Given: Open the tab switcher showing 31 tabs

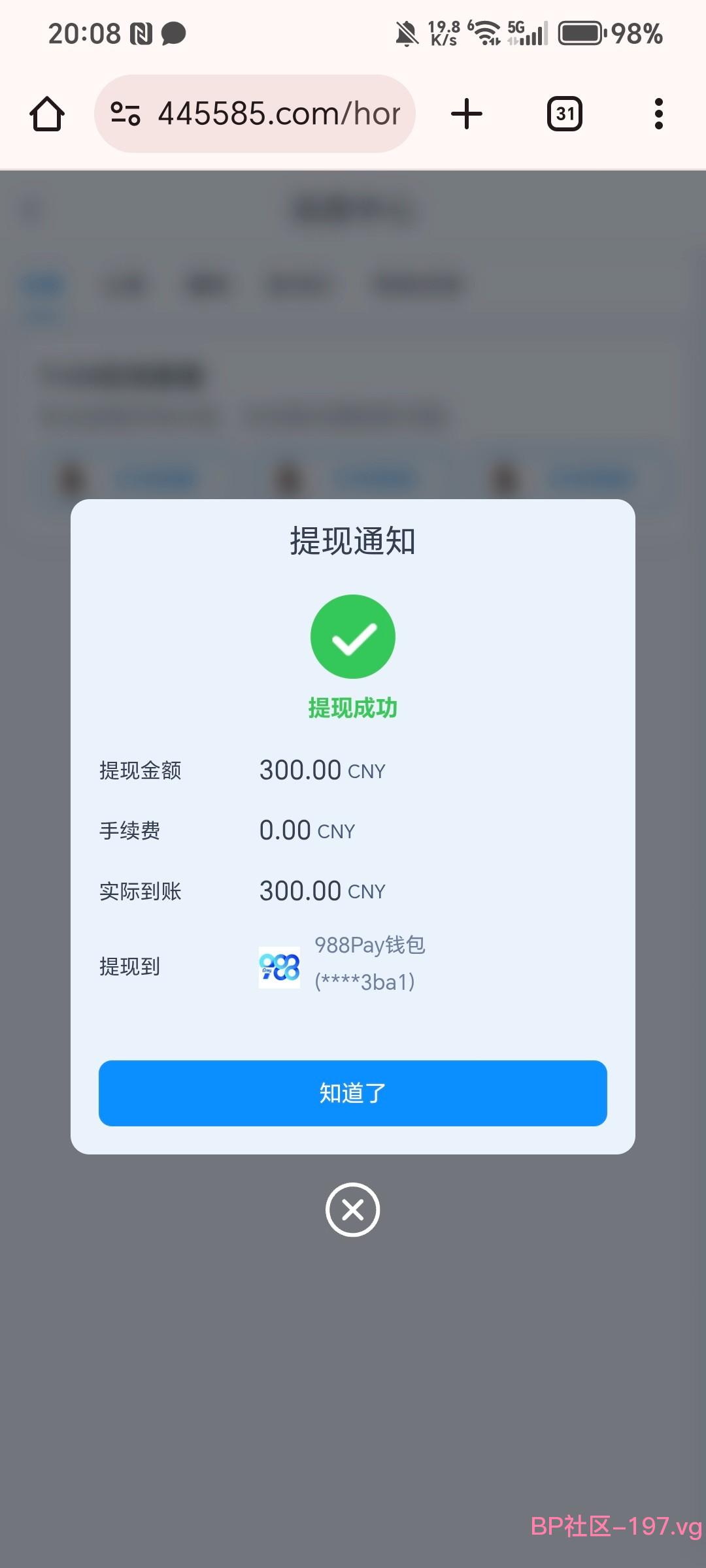Looking at the screenshot, I should (565, 114).
